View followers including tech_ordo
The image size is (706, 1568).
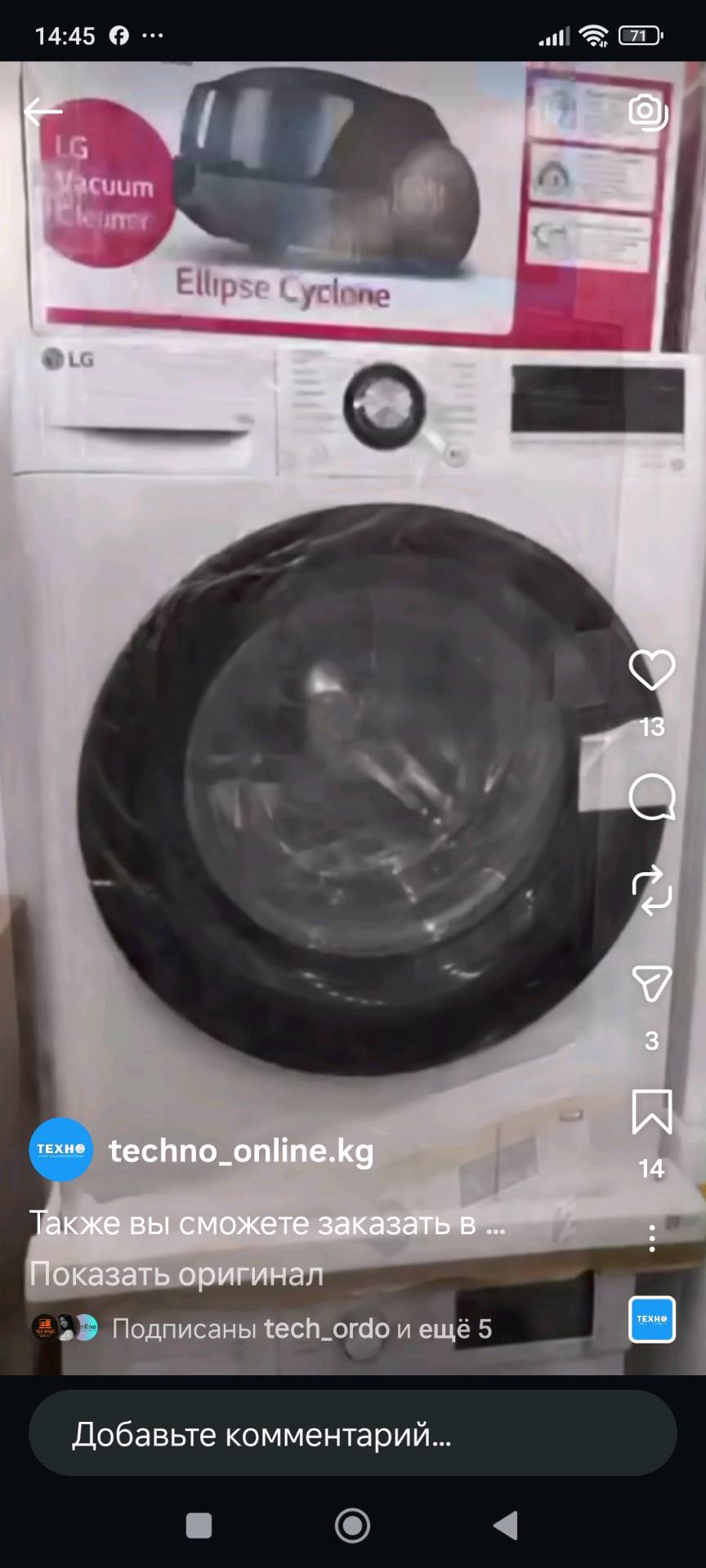pyautogui.click(x=301, y=1329)
